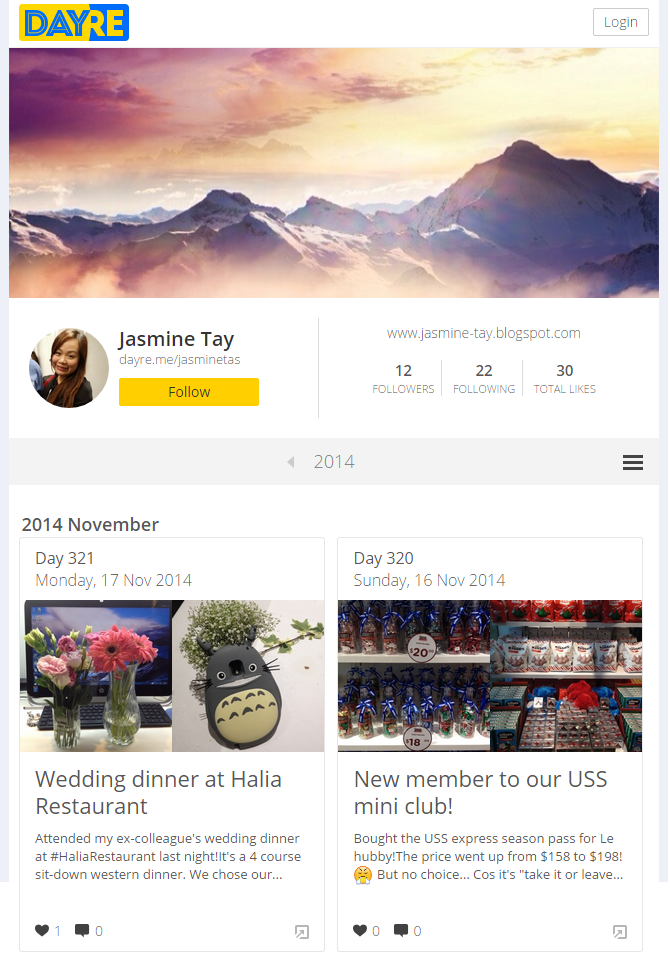Open the hamburger list menu
This screenshot has width=670, height=964.
pos(633,462)
